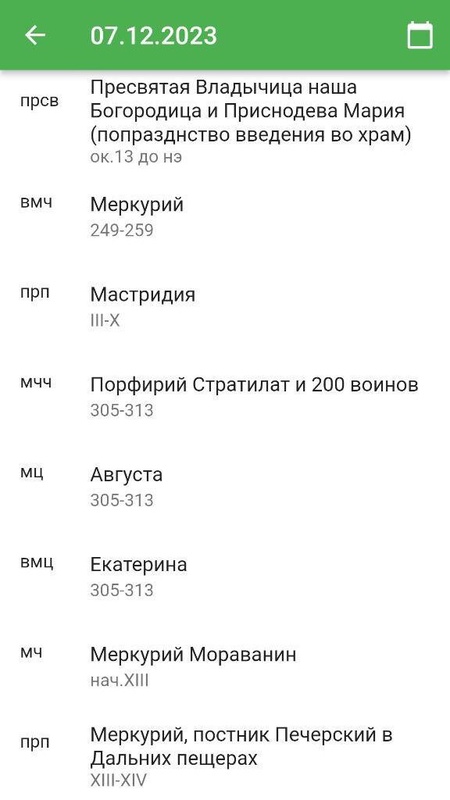Select the Екатерина entry
This screenshot has width=450, height=800.
225,576
